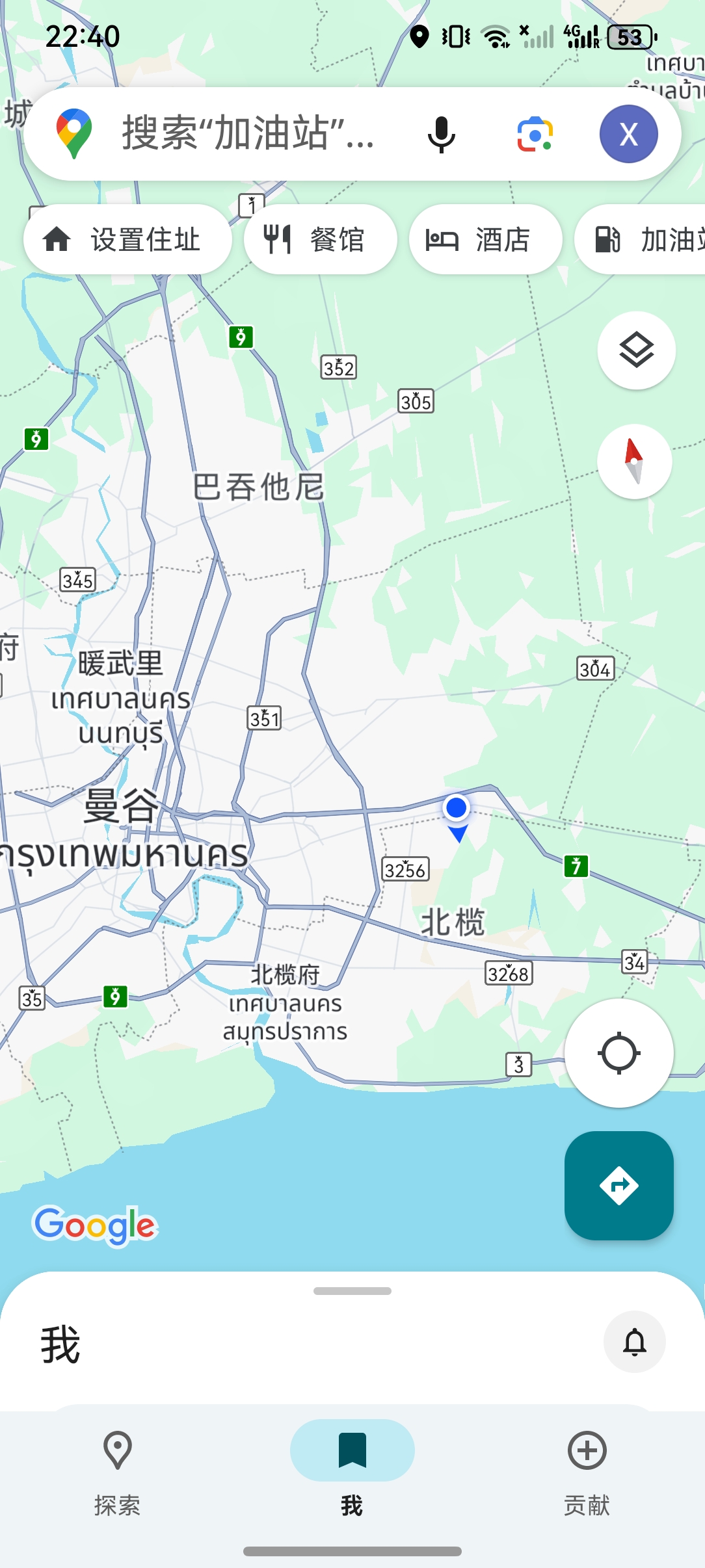
Task: Tap the 设置住址 chip
Action: (127, 239)
